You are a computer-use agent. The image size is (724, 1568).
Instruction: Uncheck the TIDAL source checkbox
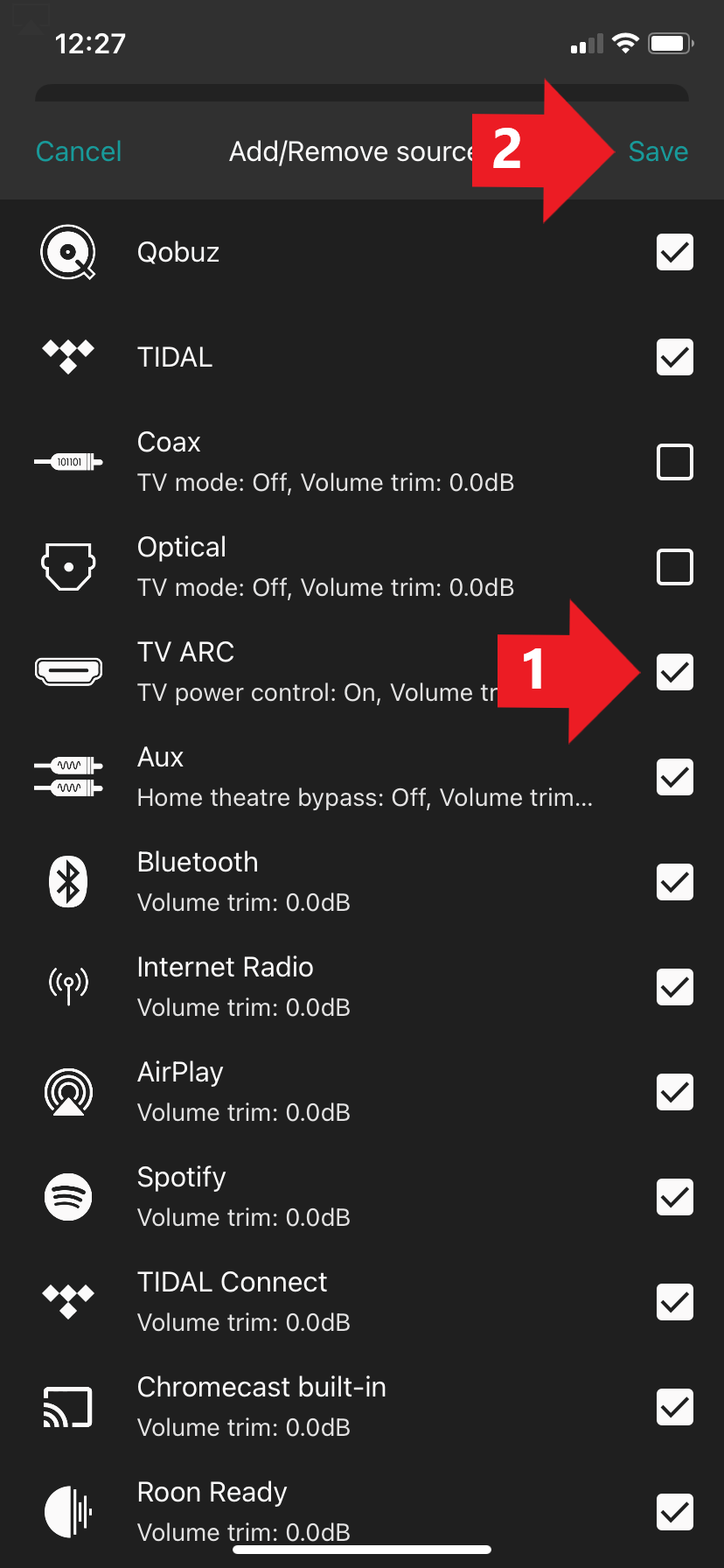tap(674, 358)
